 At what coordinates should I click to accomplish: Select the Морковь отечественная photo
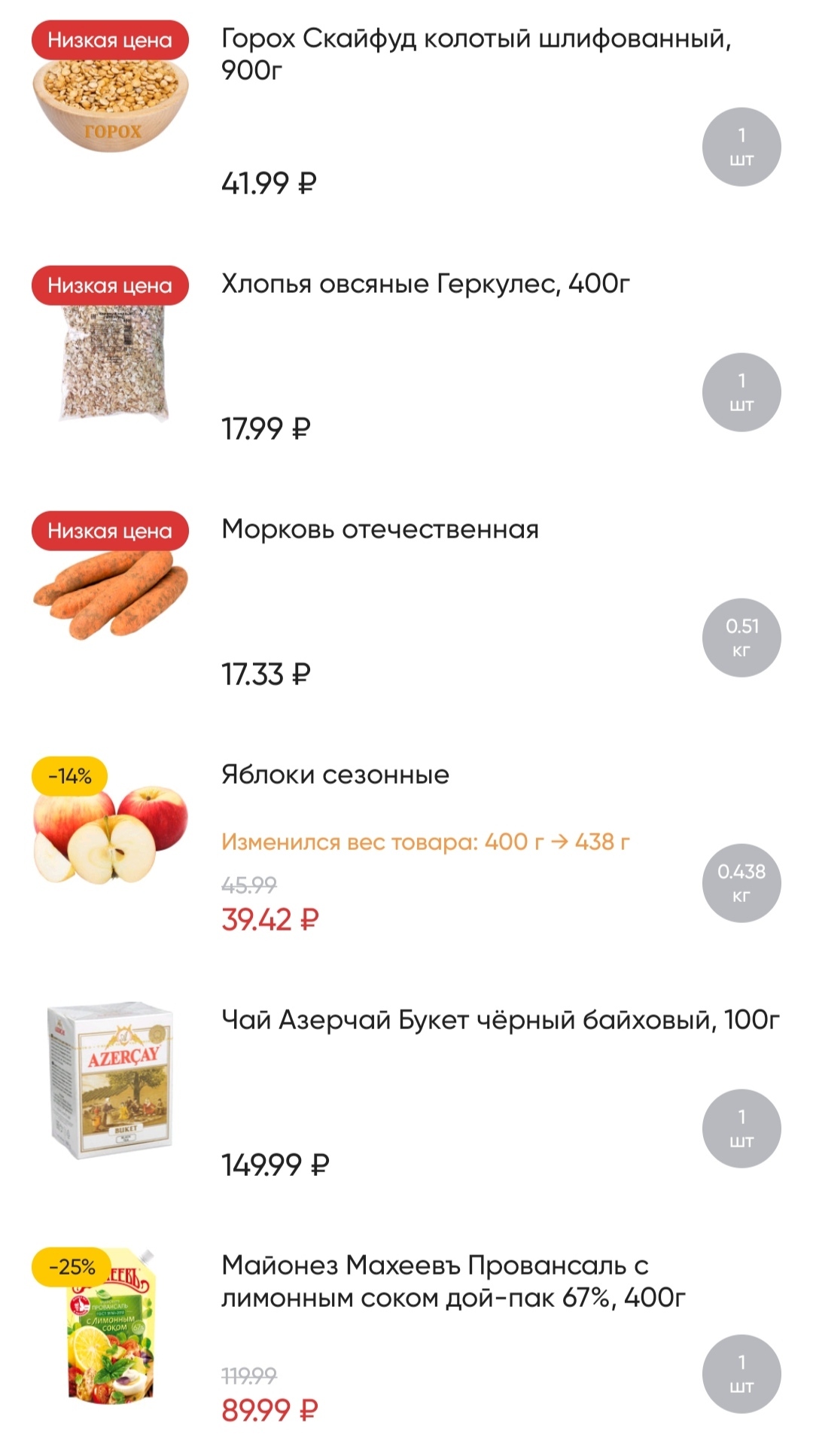[x=109, y=595]
